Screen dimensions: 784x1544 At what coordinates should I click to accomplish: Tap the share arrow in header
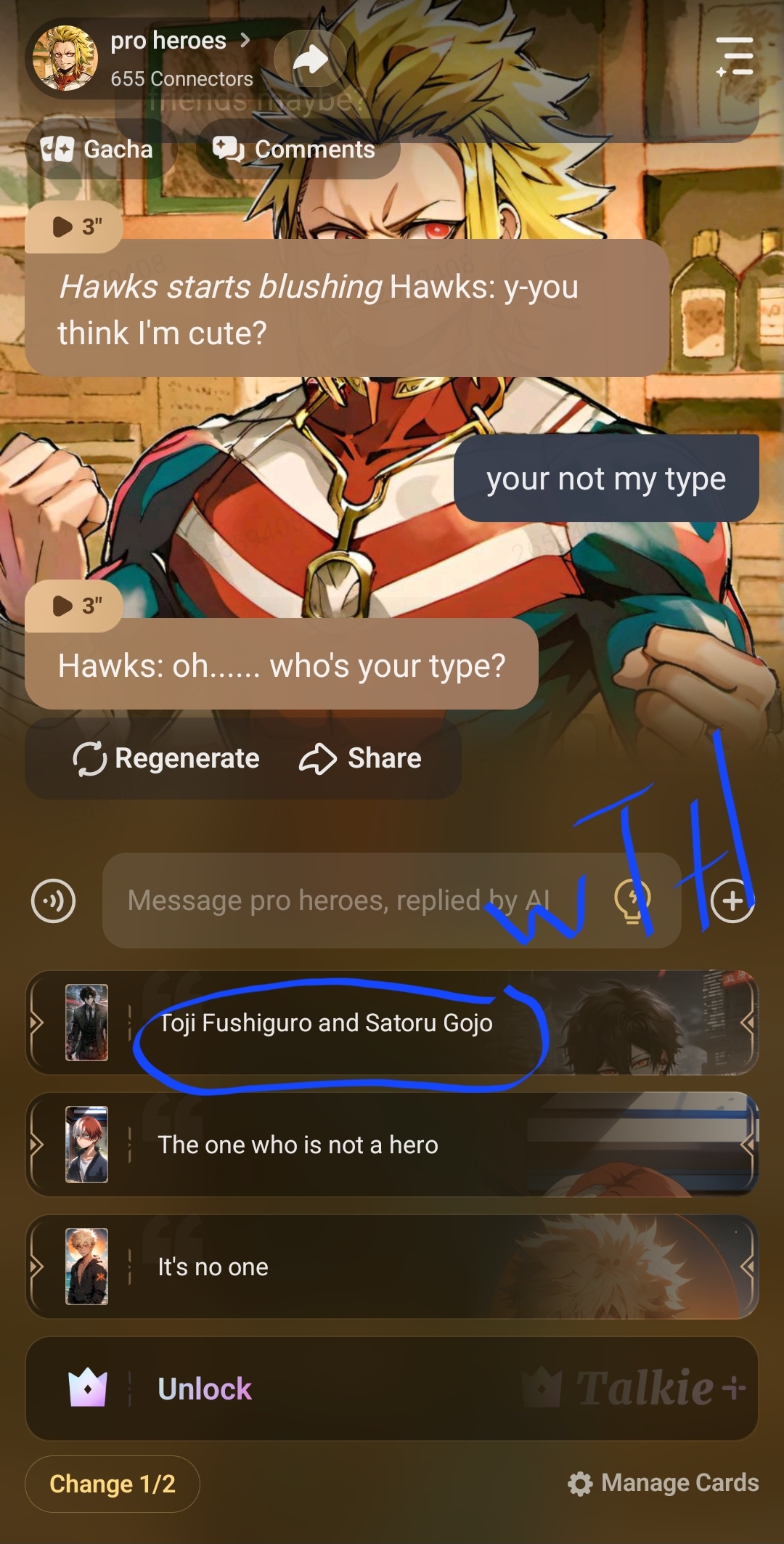[x=311, y=60]
